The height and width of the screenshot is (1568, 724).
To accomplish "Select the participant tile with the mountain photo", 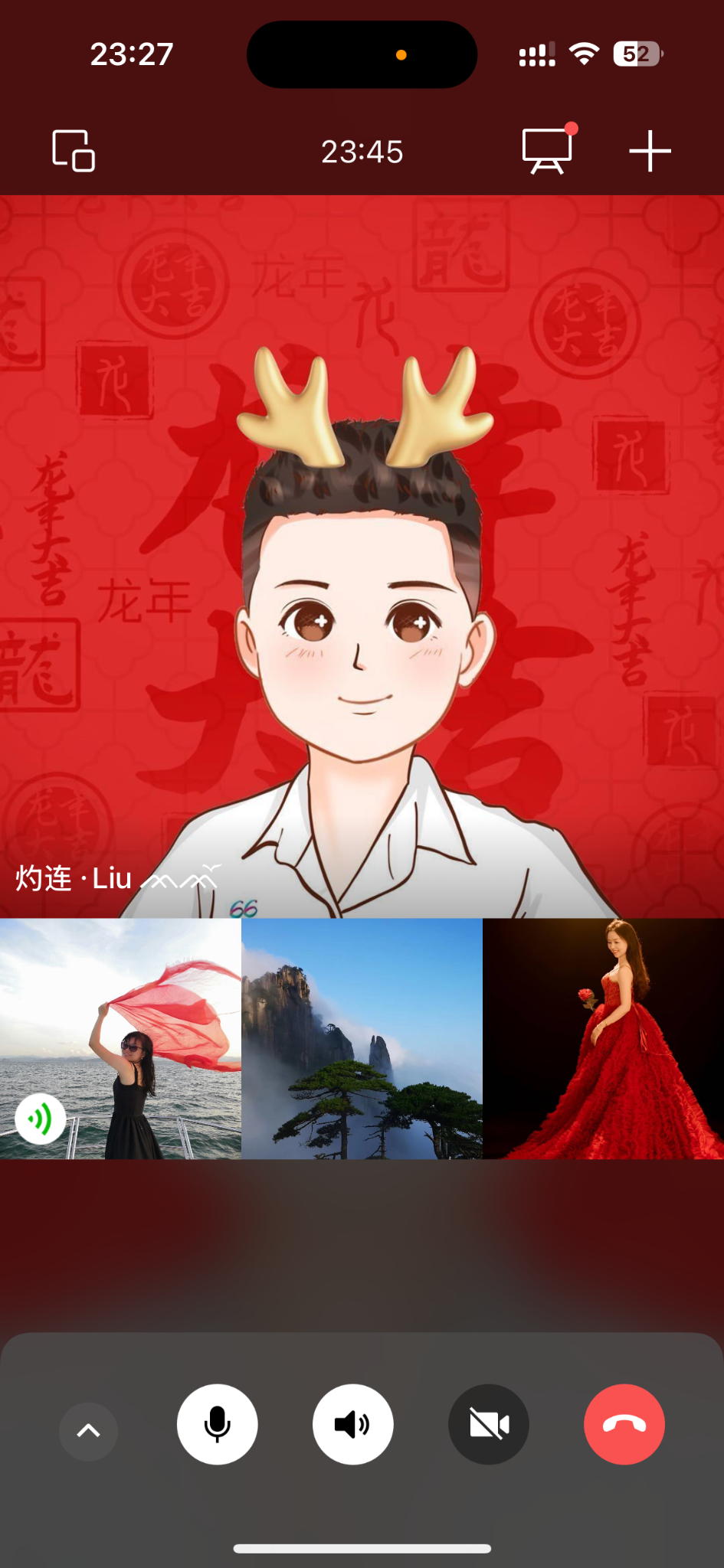I will click(x=362, y=1039).
